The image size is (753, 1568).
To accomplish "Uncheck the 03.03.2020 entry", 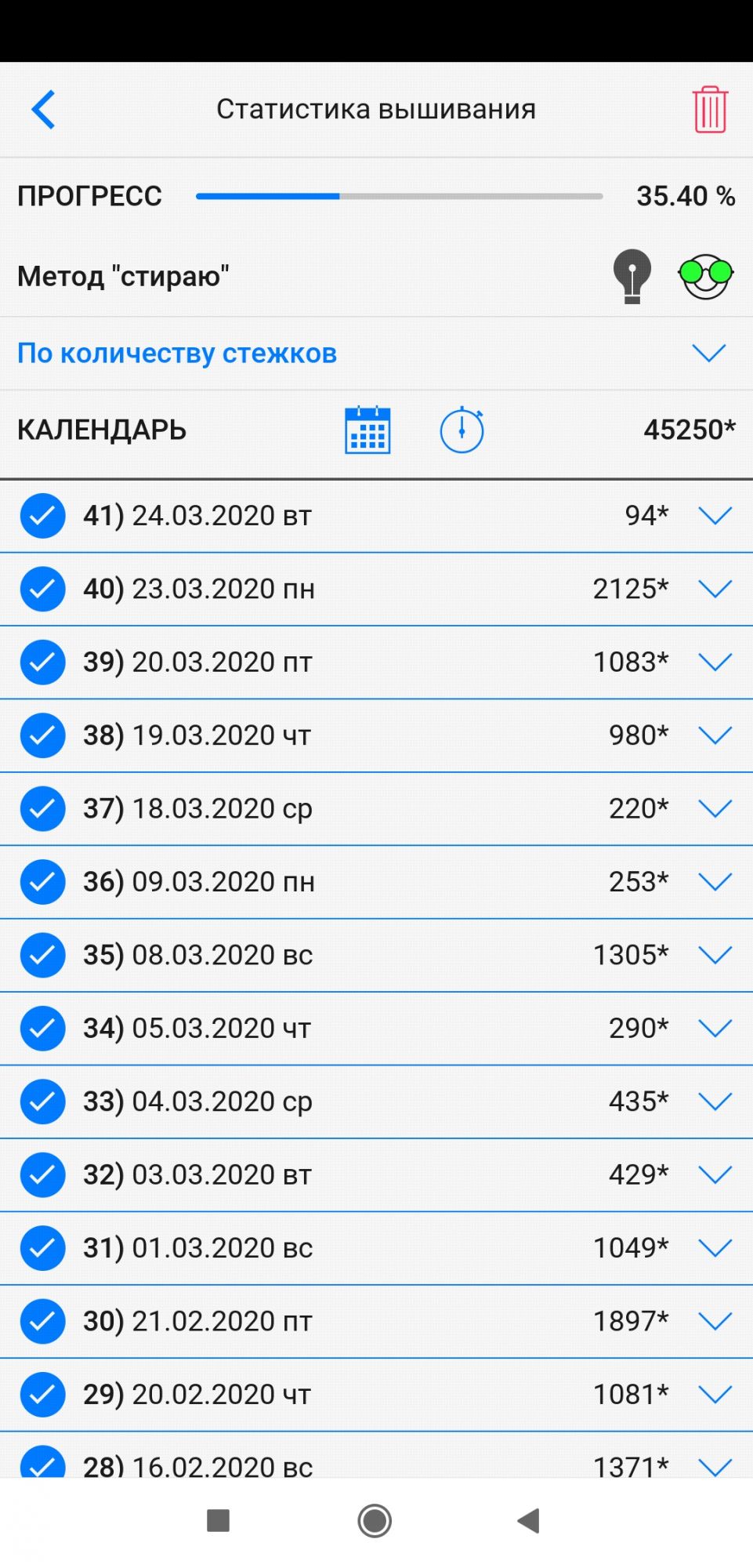I will pos(42,1174).
